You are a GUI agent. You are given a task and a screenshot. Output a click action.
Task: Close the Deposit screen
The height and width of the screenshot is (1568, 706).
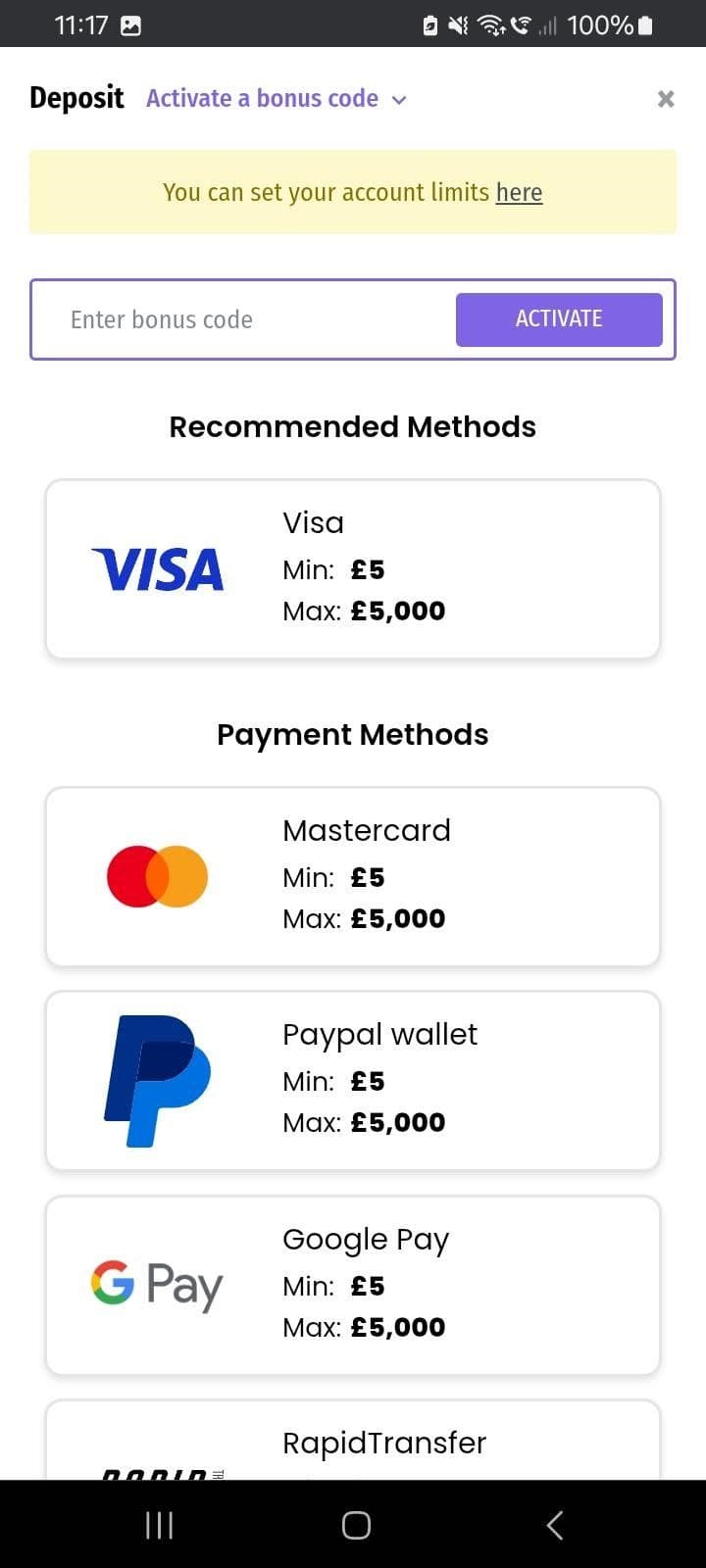pyautogui.click(x=666, y=98)
